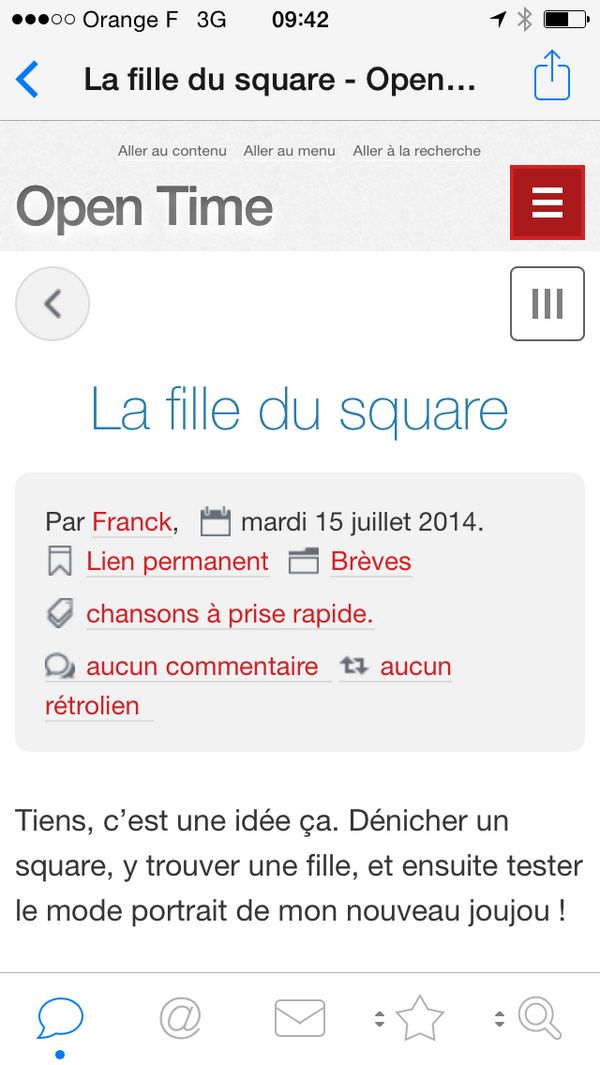Open the author link Franck

click(131, 522)
